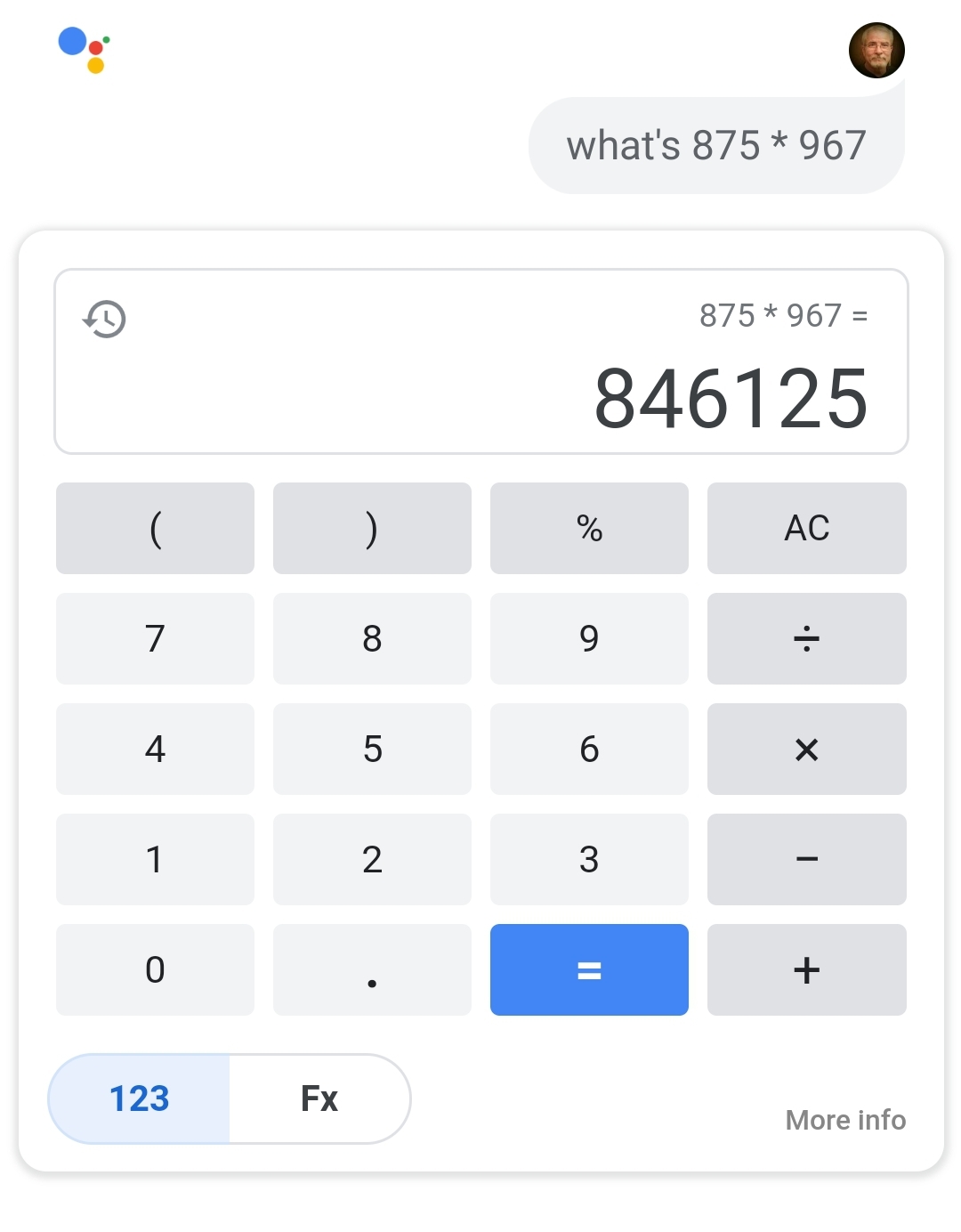Add a decimal point
Image resolution: width=961 pixels, height=1232 pixels.
point(372,969)
